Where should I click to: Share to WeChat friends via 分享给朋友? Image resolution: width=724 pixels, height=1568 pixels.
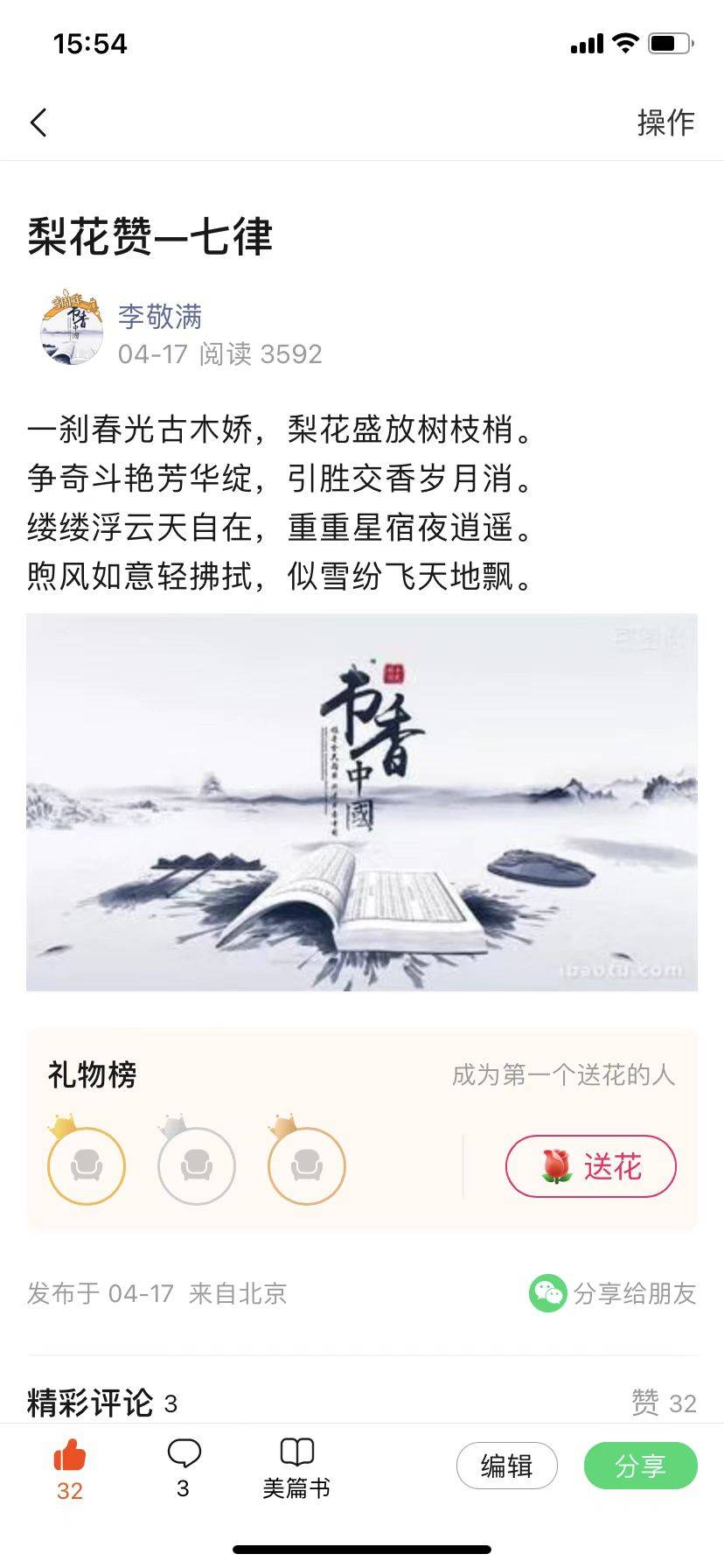tap(612, 1293)
